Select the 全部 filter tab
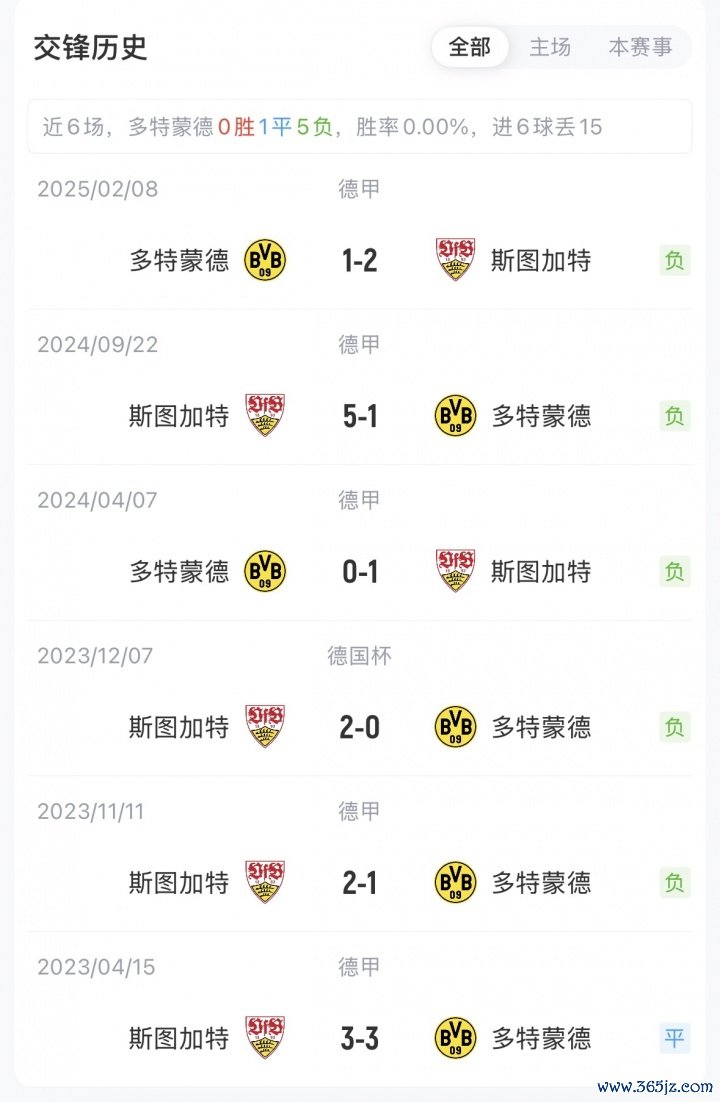 [470, 47]
